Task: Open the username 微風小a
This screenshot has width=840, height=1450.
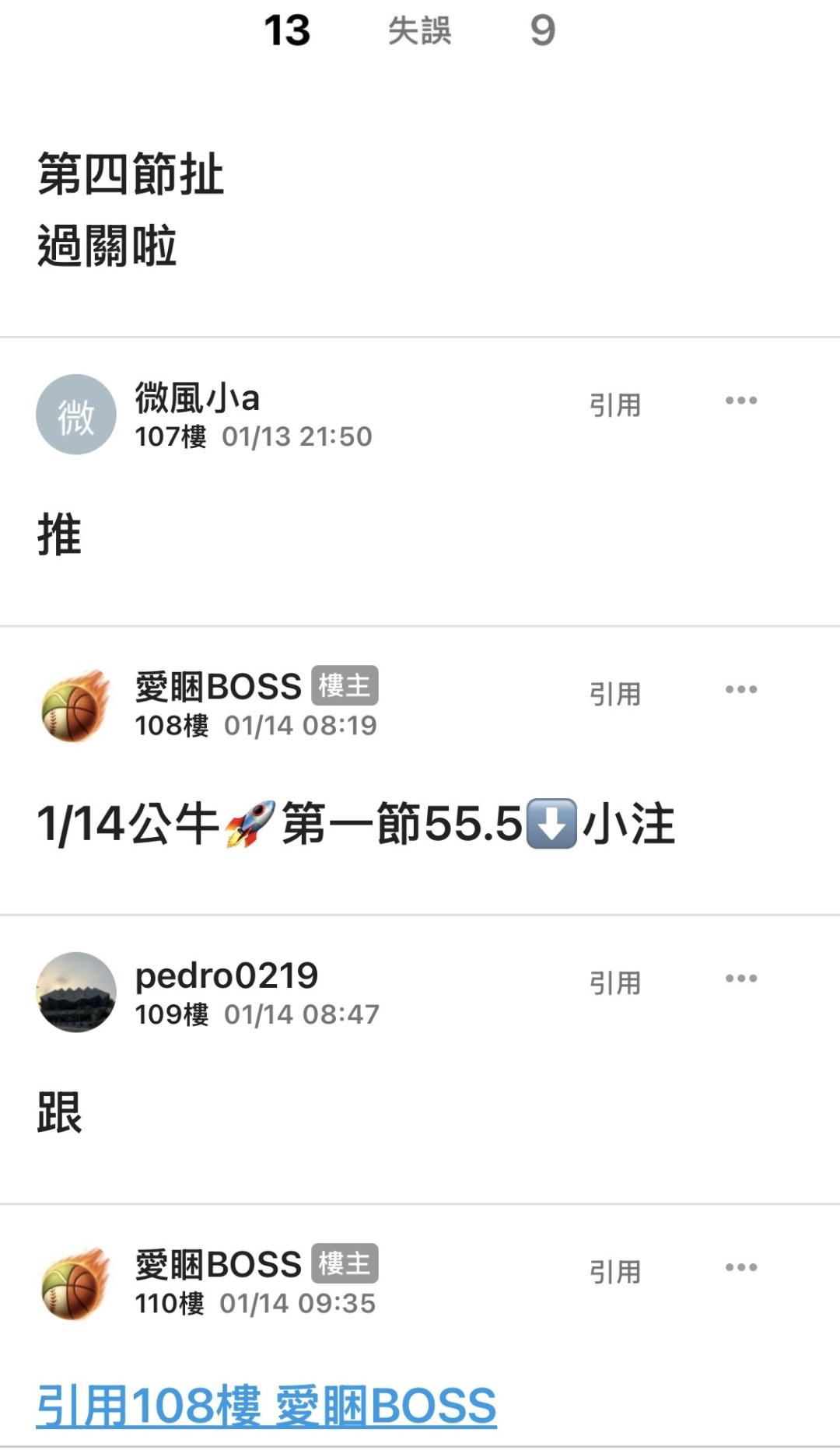Action: point(197,398)
